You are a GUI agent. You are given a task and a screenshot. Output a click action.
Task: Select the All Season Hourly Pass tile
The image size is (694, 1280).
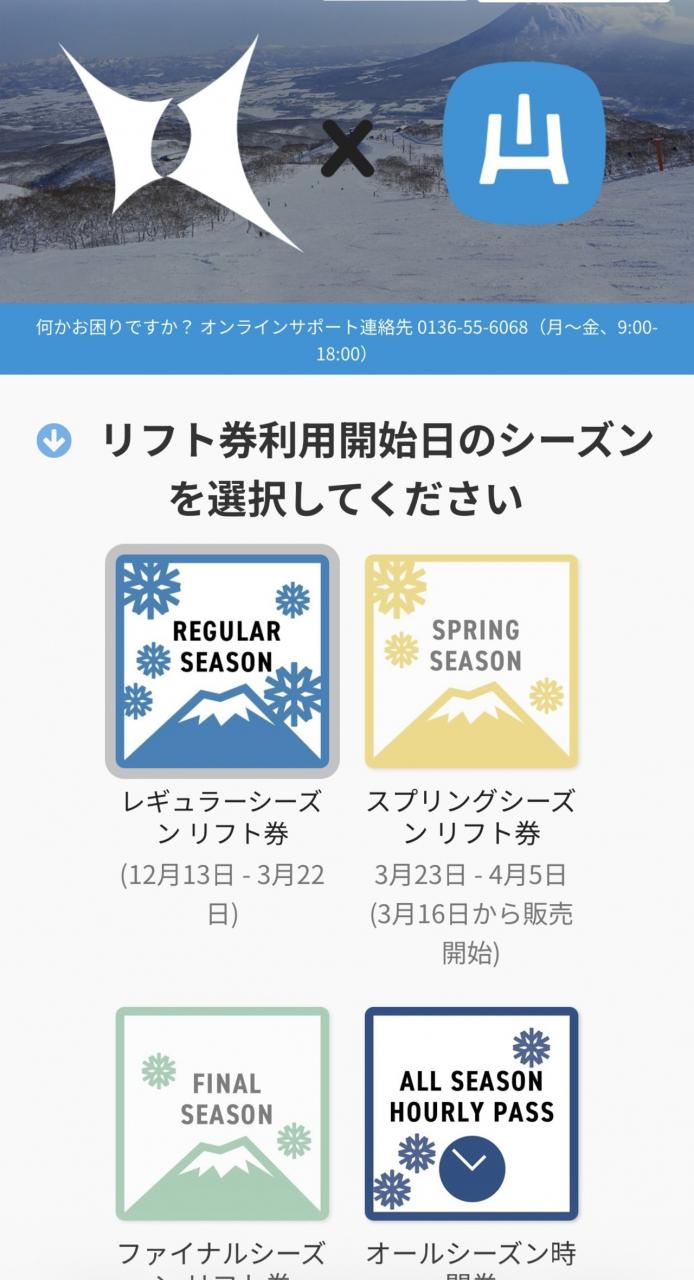click(471, 1113)
